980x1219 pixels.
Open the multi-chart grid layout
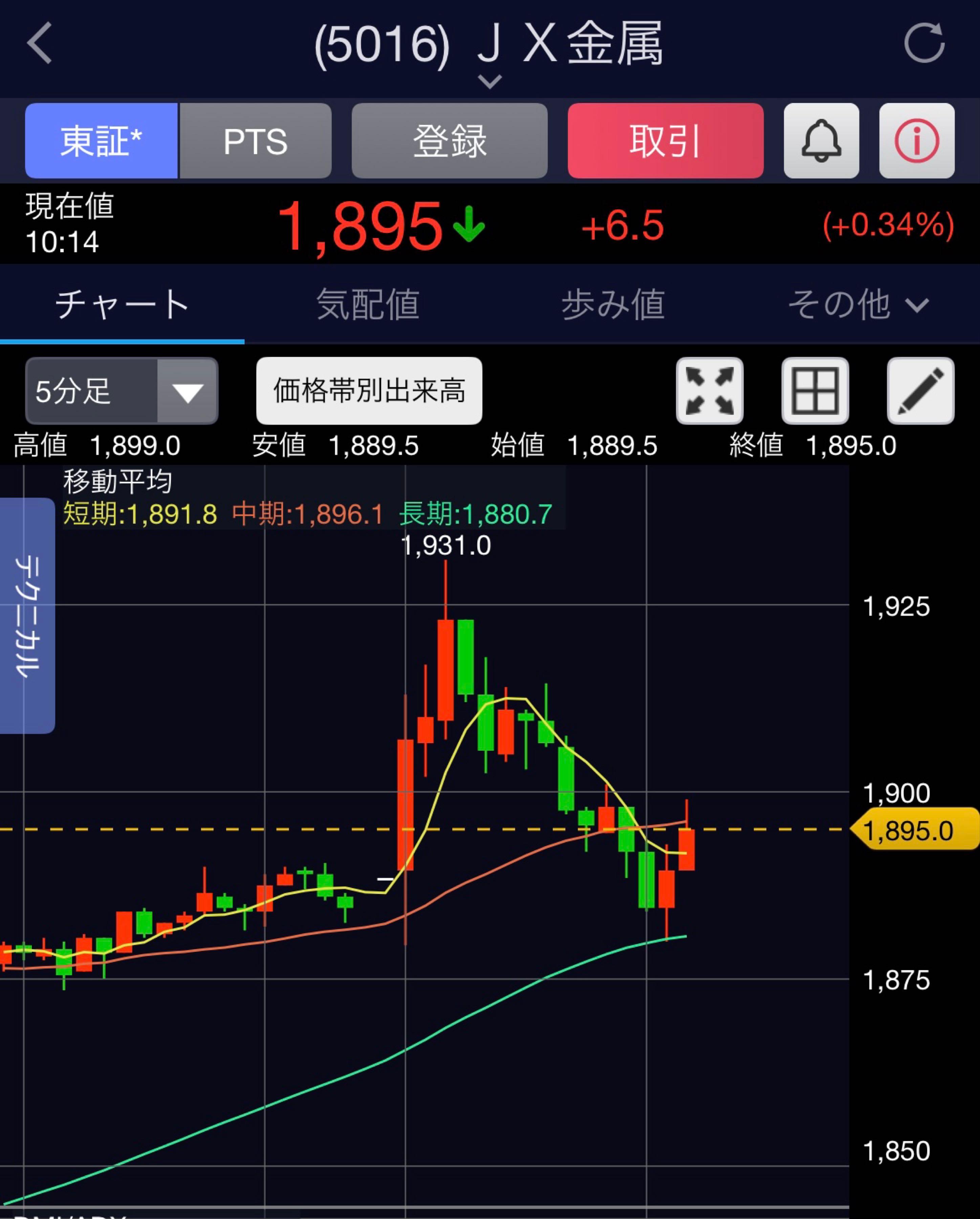click(x=815, y=391)
